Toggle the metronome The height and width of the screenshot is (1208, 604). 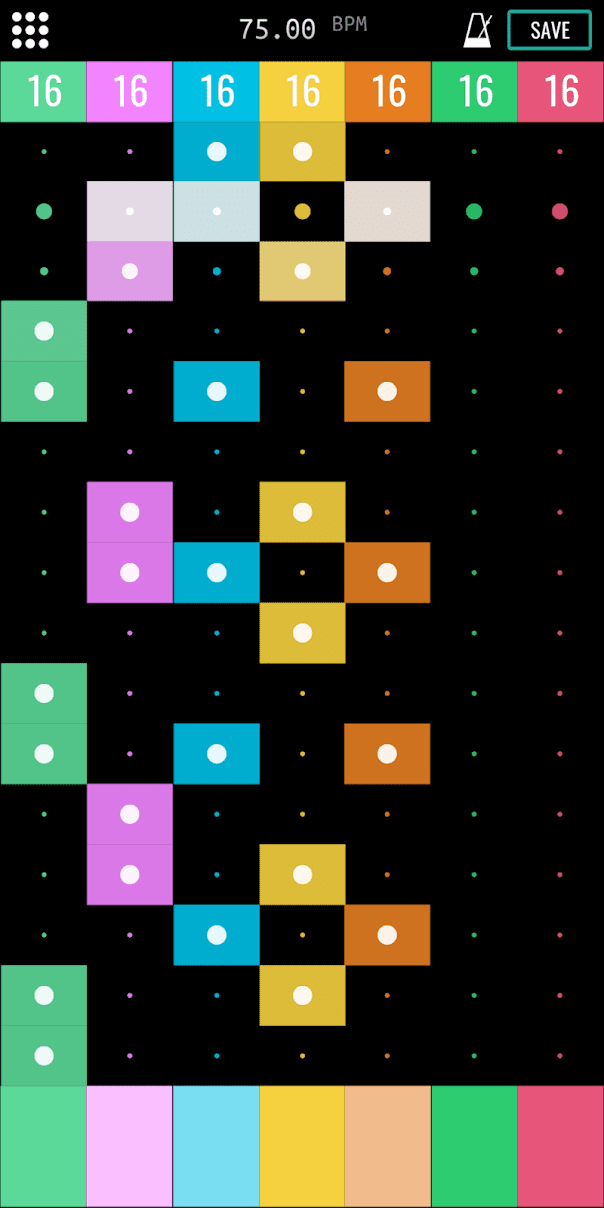pos(477,30)
